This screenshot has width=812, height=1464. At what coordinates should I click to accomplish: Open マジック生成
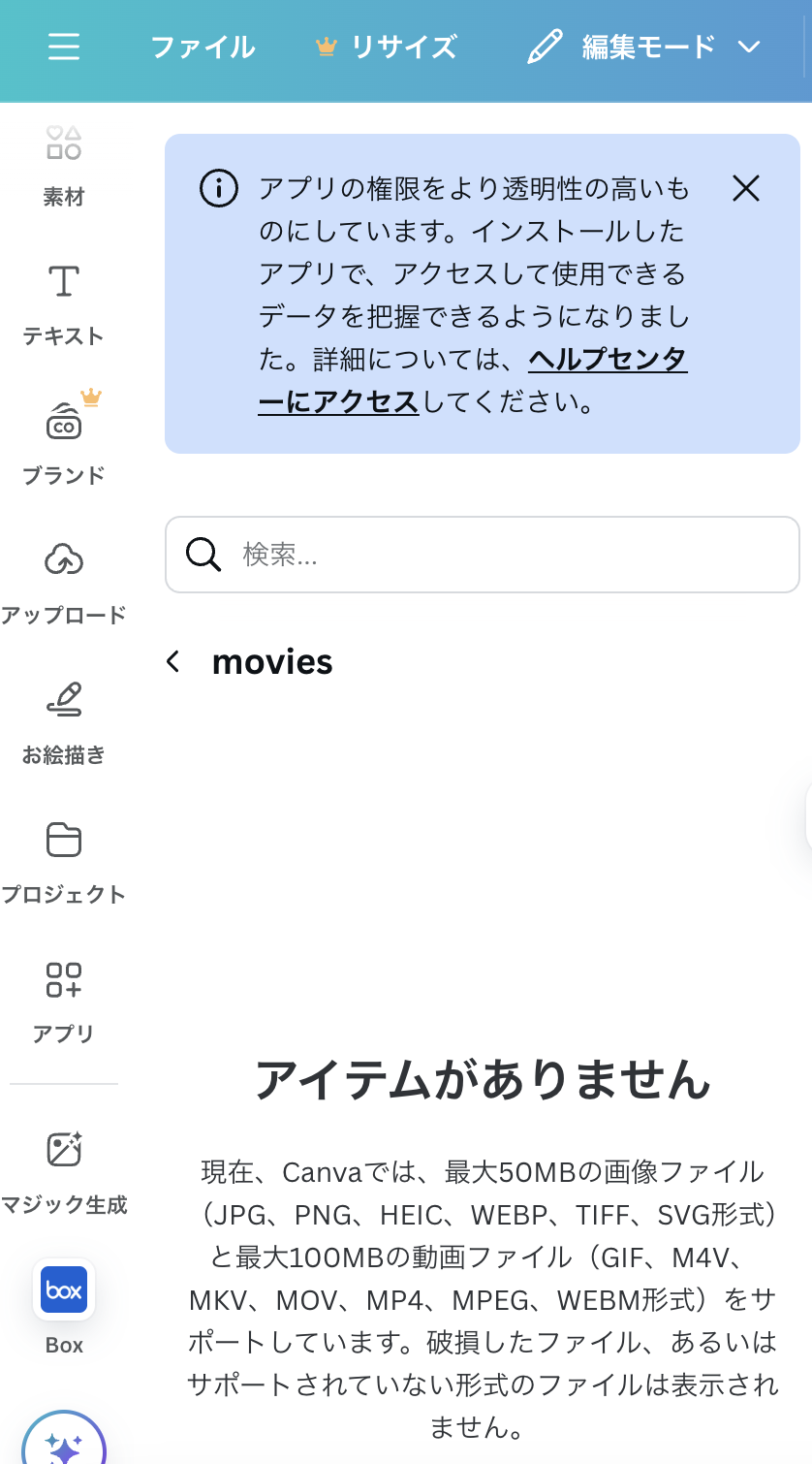tap(64, 1173)
